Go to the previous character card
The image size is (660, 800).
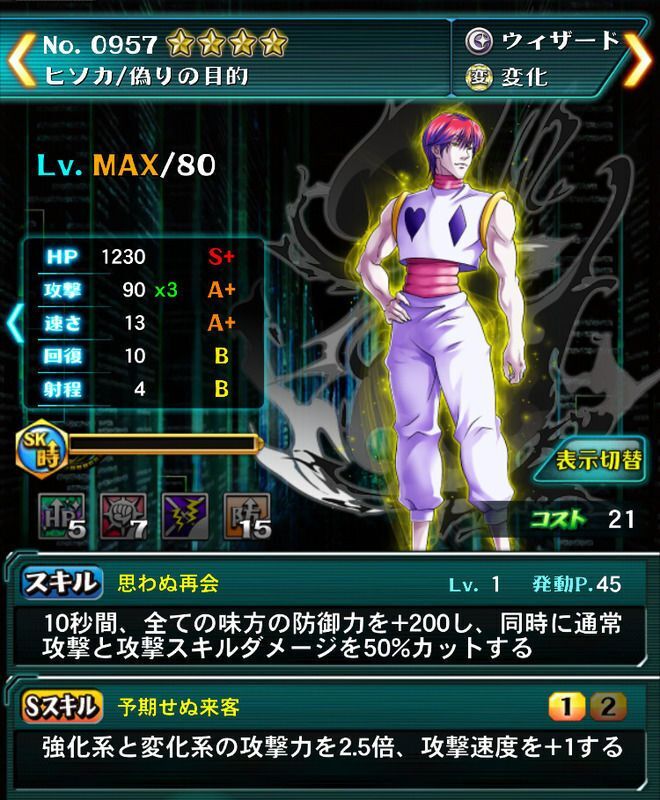pos(21,61)
